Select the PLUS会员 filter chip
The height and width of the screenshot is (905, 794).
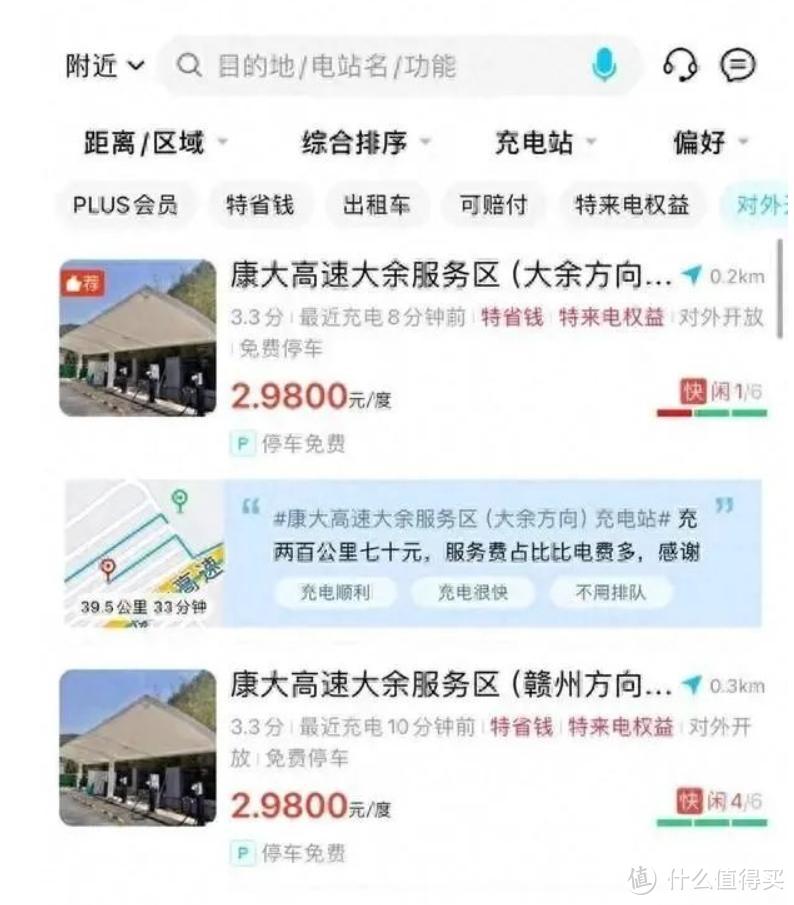click(x=125, y=205)
